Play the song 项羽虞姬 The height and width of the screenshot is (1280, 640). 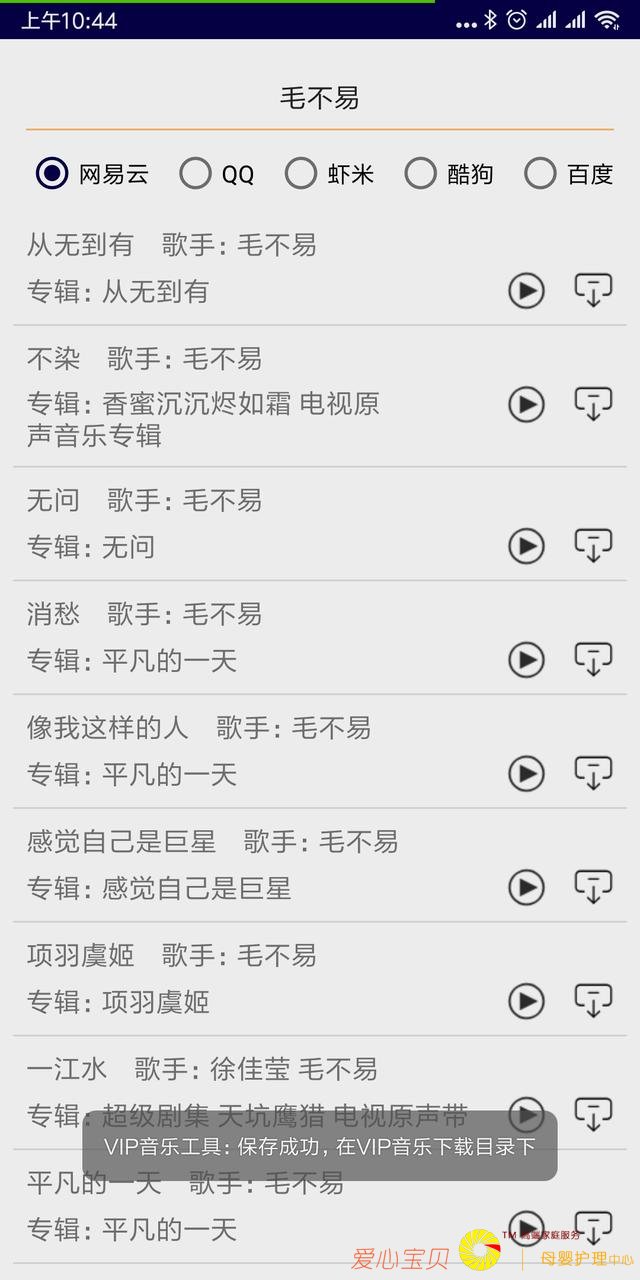pos(526,1001)
